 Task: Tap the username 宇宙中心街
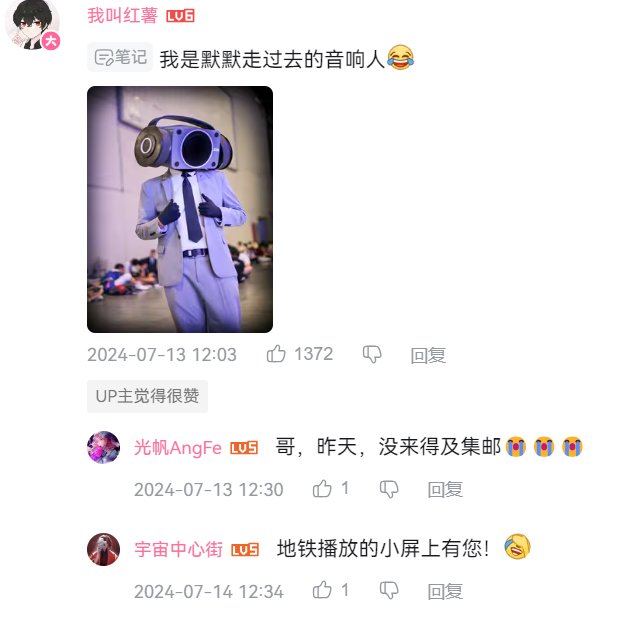pyautogui.click(x=178, y=550)
